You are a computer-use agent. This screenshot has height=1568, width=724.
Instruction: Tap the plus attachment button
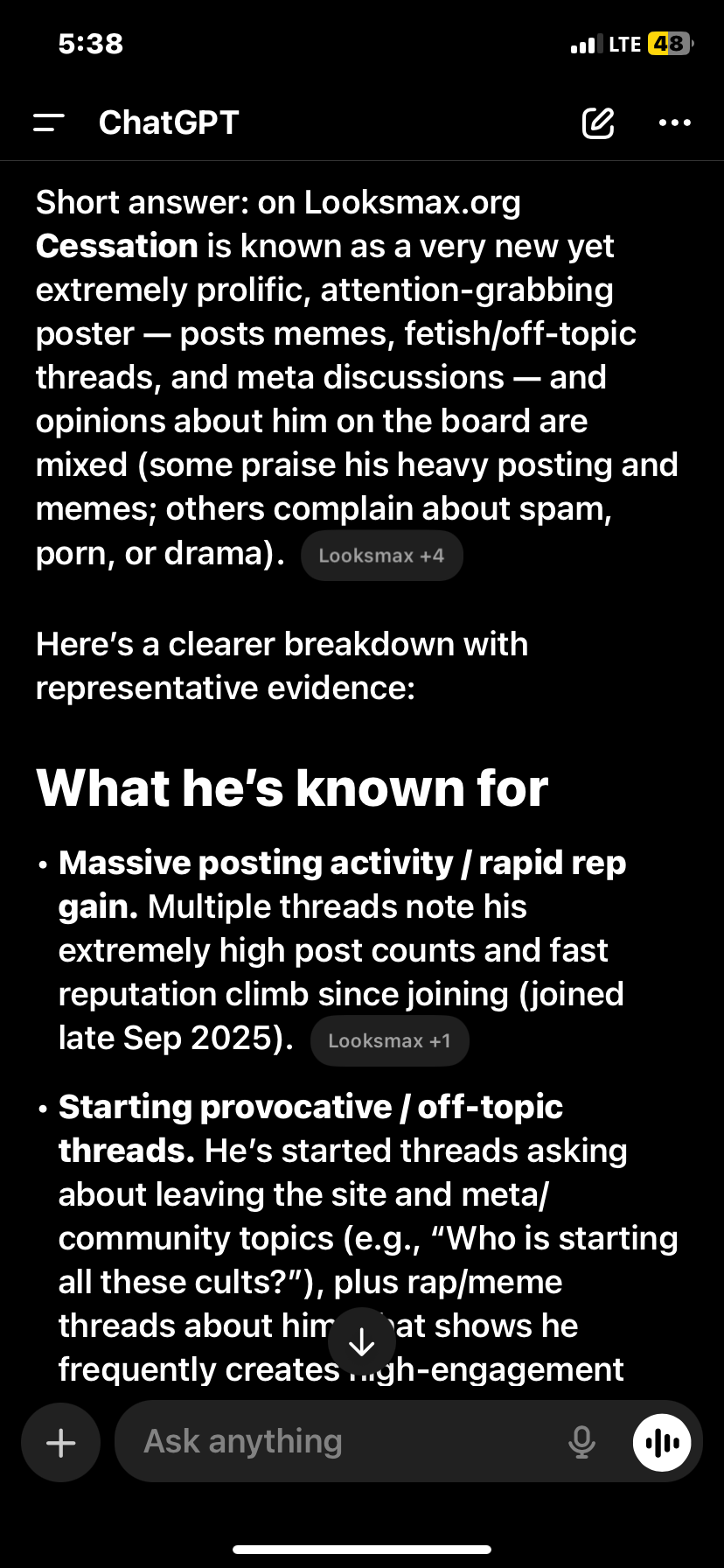(x=60, y=1442)
